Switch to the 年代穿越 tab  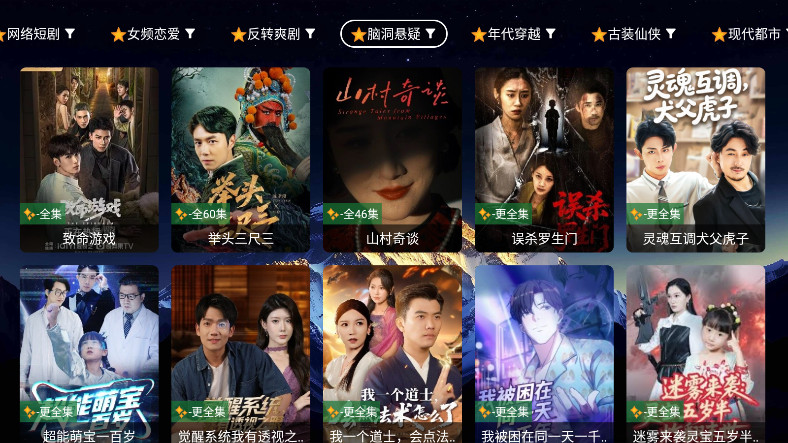pos(514,34)
